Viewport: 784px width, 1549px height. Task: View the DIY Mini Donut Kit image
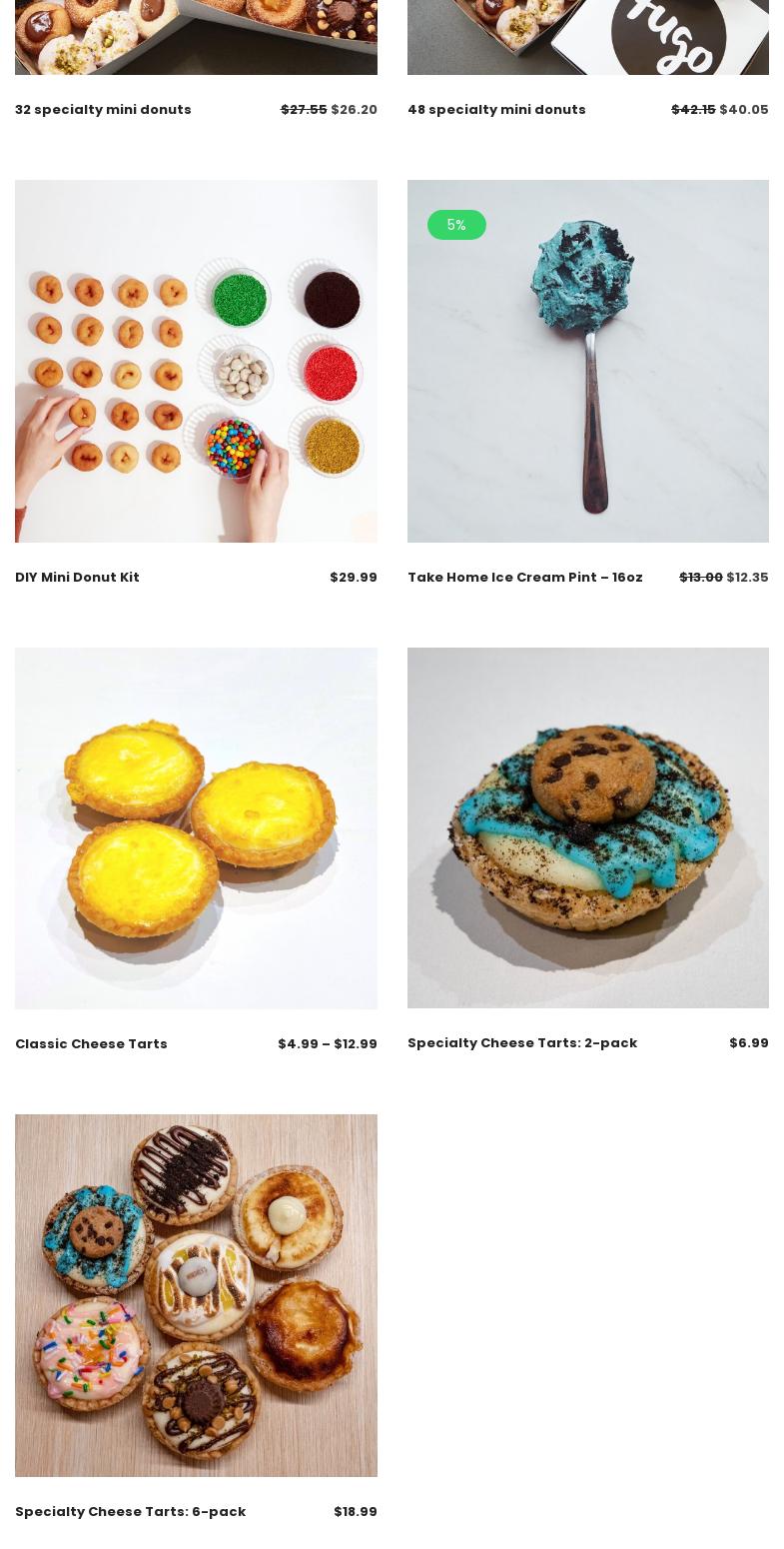196,361
